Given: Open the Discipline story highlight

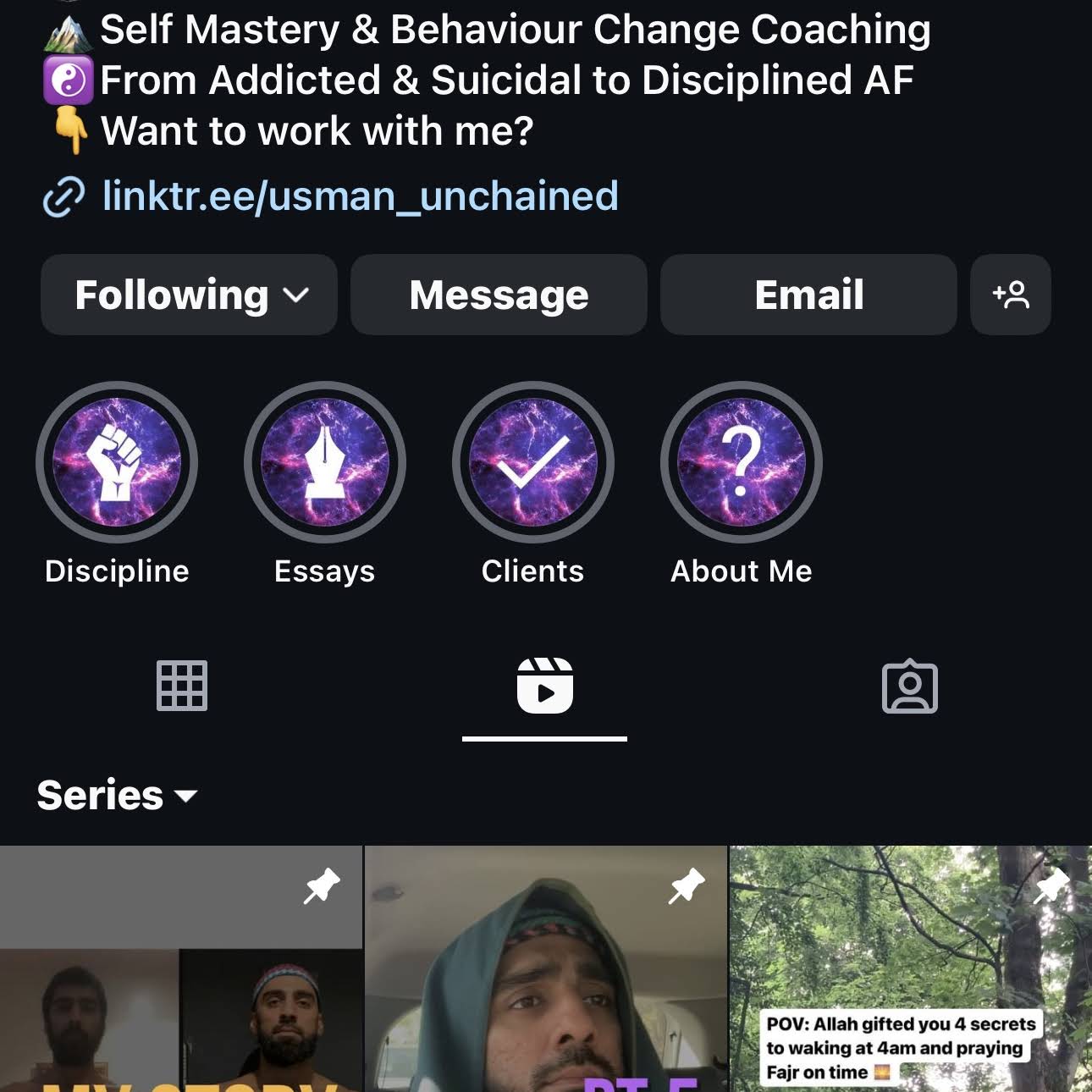Looking at the screenshot, I should [117, 463].
